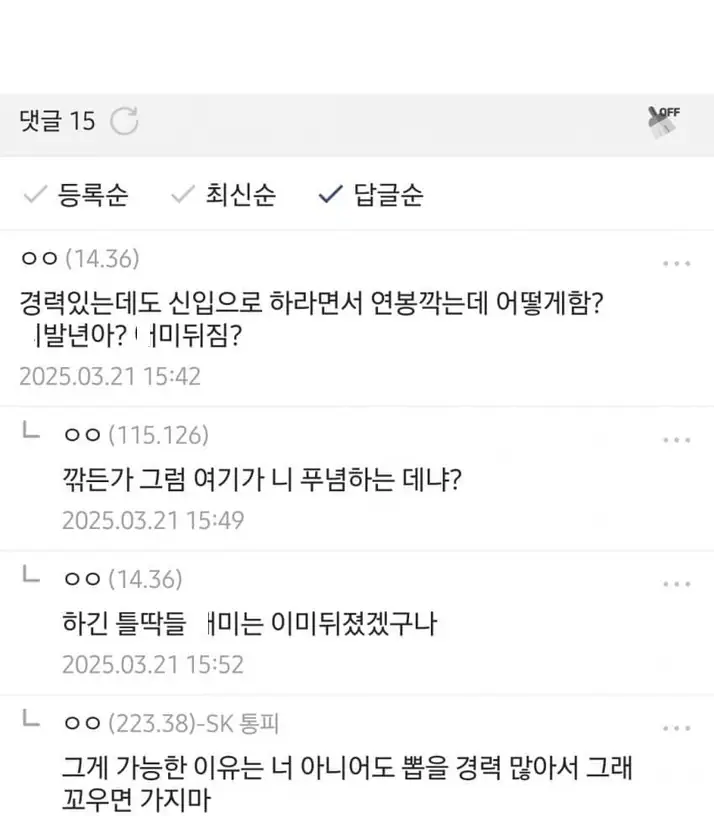Open more options for the 15:49 reply
The width and height of the screenshot is (714, 816).
pyautogui.click(x=677, y=440)
